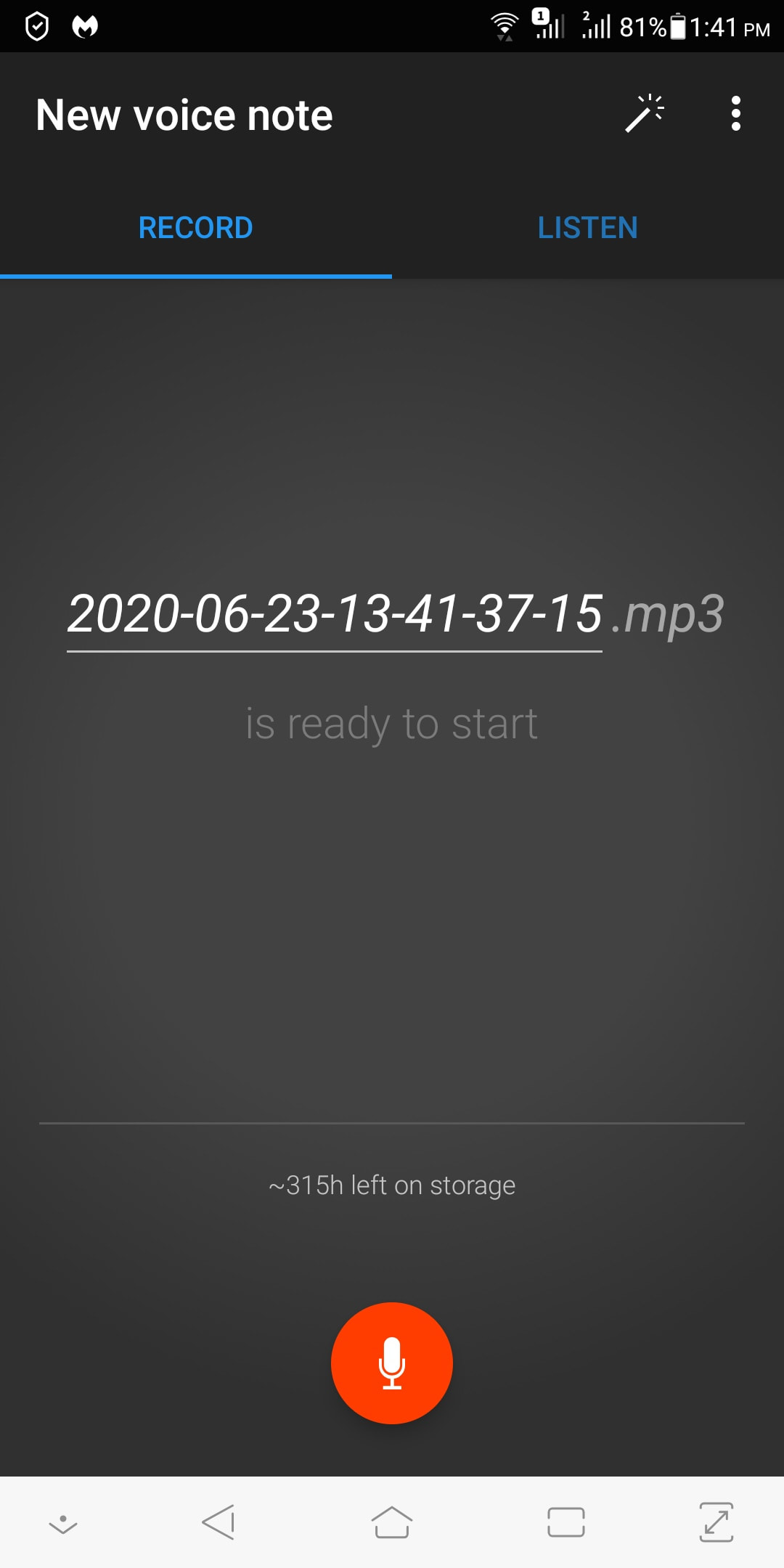Screen dimensions: 784x1568
Task: Edit the recording file name field
Action: click(x=335, y=615)
